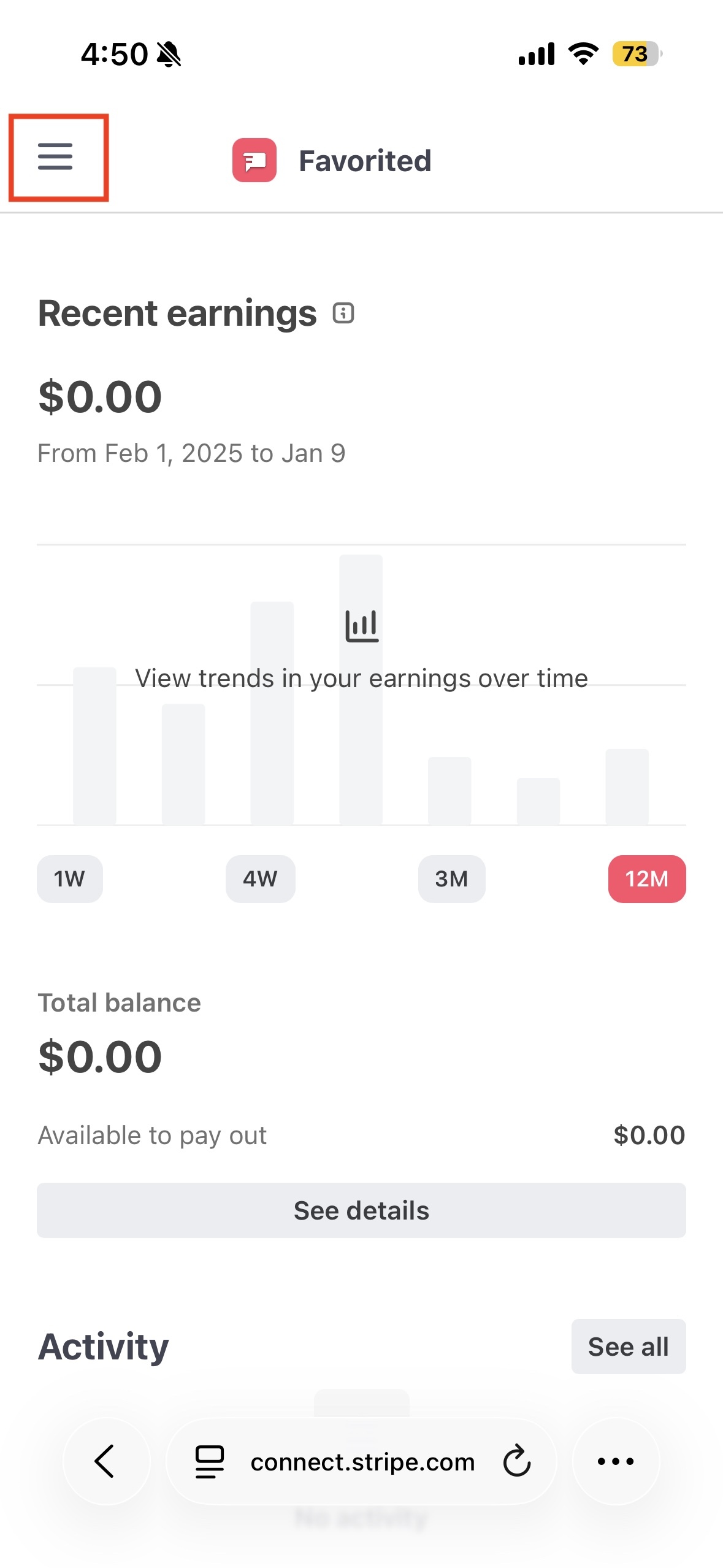Open the browser's three-dot menu
Screen dimensions: 723x1568
pyautogui.click(x=616, y=1461)
